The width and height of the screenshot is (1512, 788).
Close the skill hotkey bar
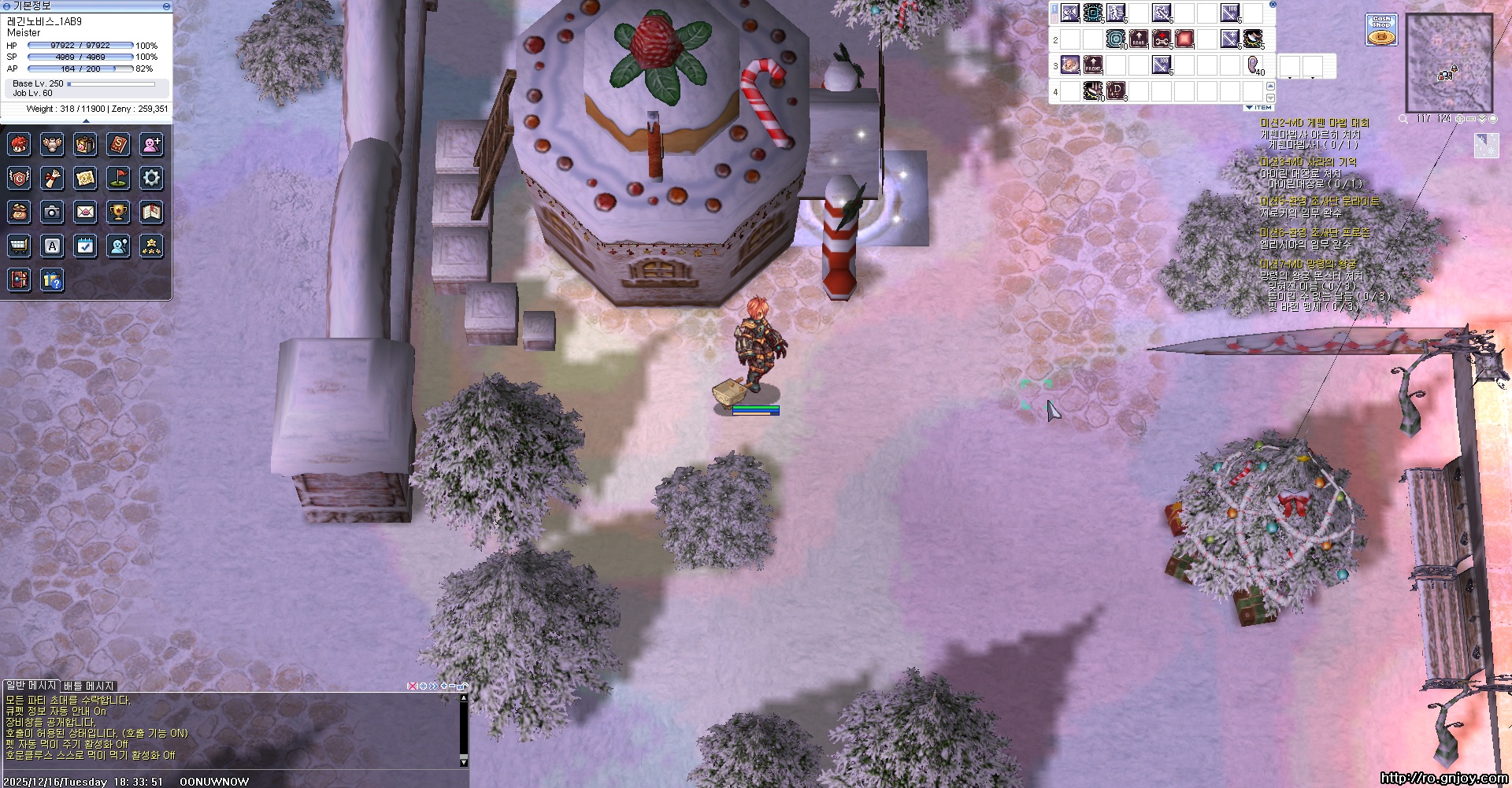tap(1273, 4)
